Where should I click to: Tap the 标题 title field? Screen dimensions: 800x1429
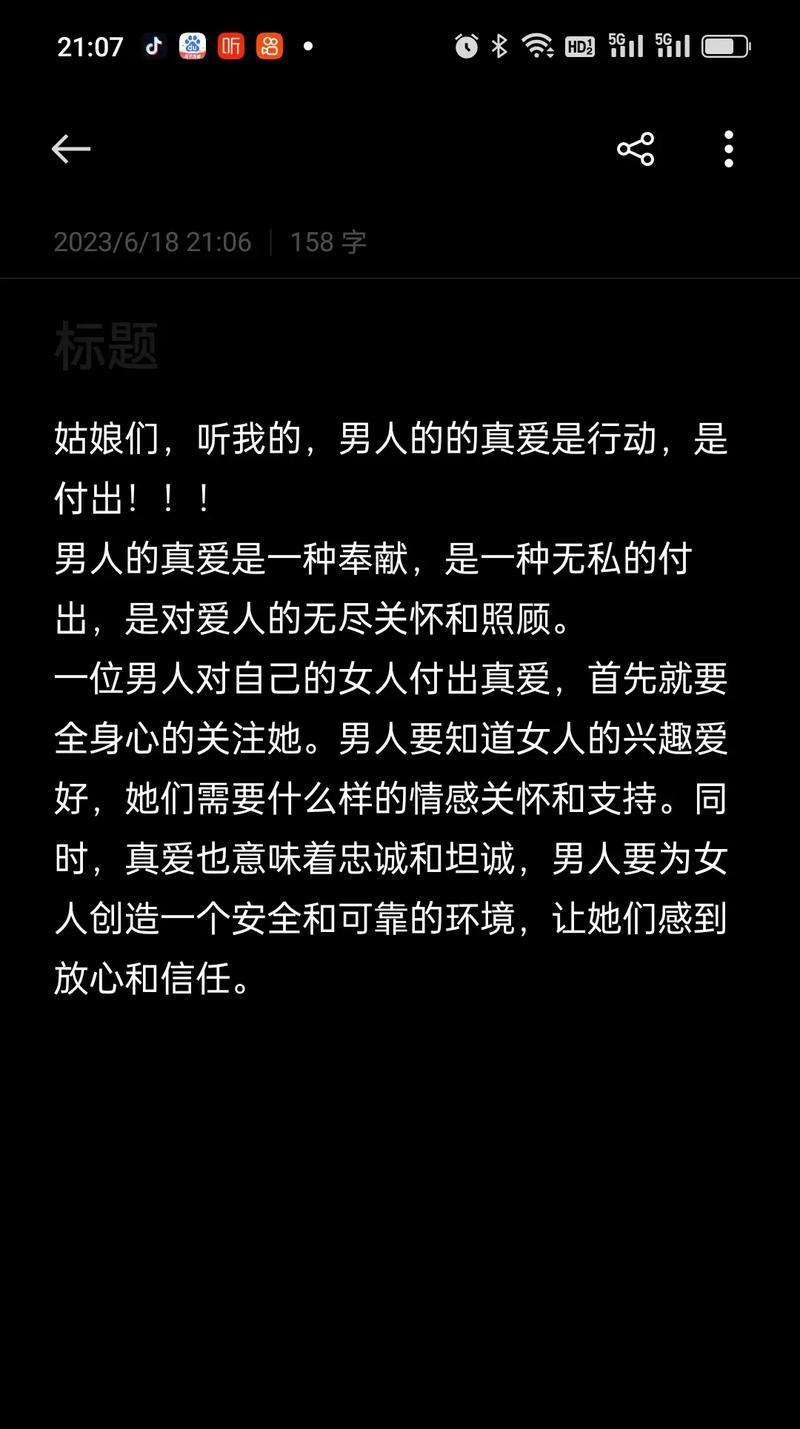[400, 346]
